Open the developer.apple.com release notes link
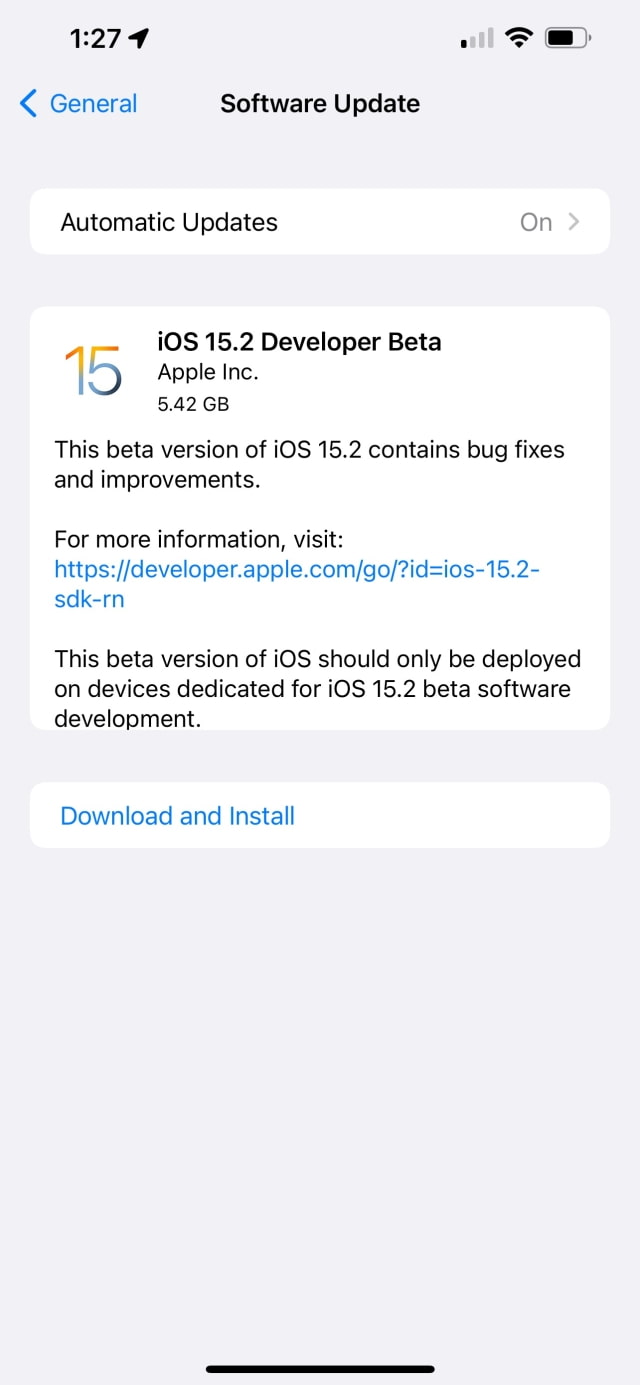 pyautogui.click(x=296, y=569)
